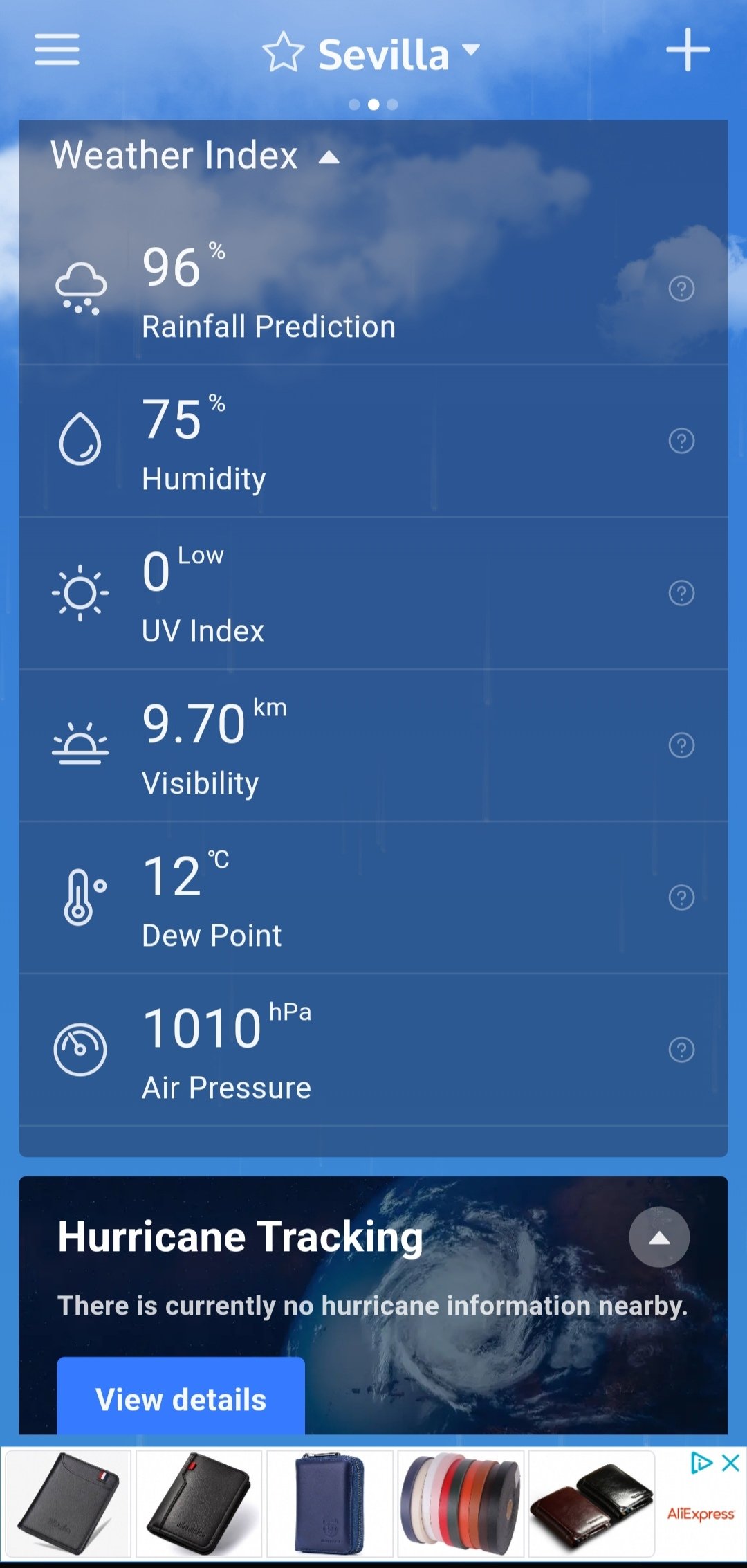Show help for Air Pressure
Screen dimensions: 747x1568
tap(681, 1050)
